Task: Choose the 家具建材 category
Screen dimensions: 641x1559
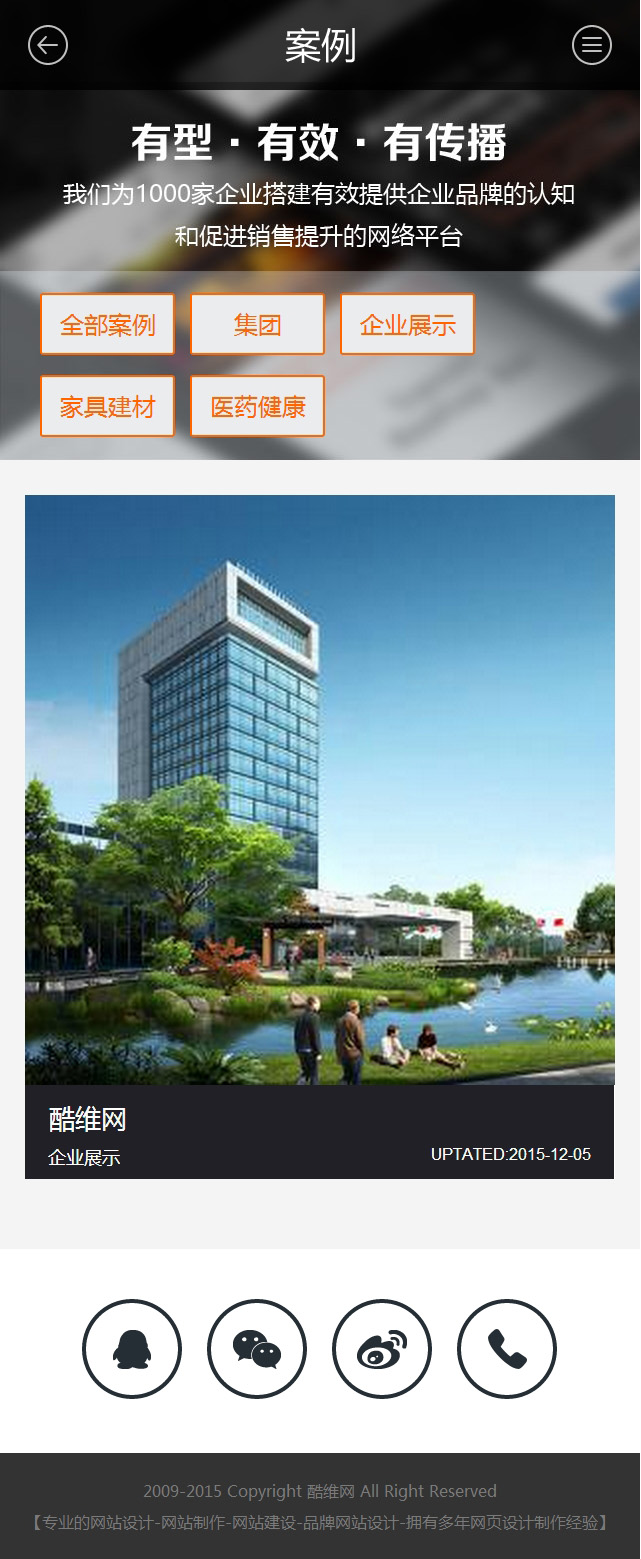Action: point(107,406)
